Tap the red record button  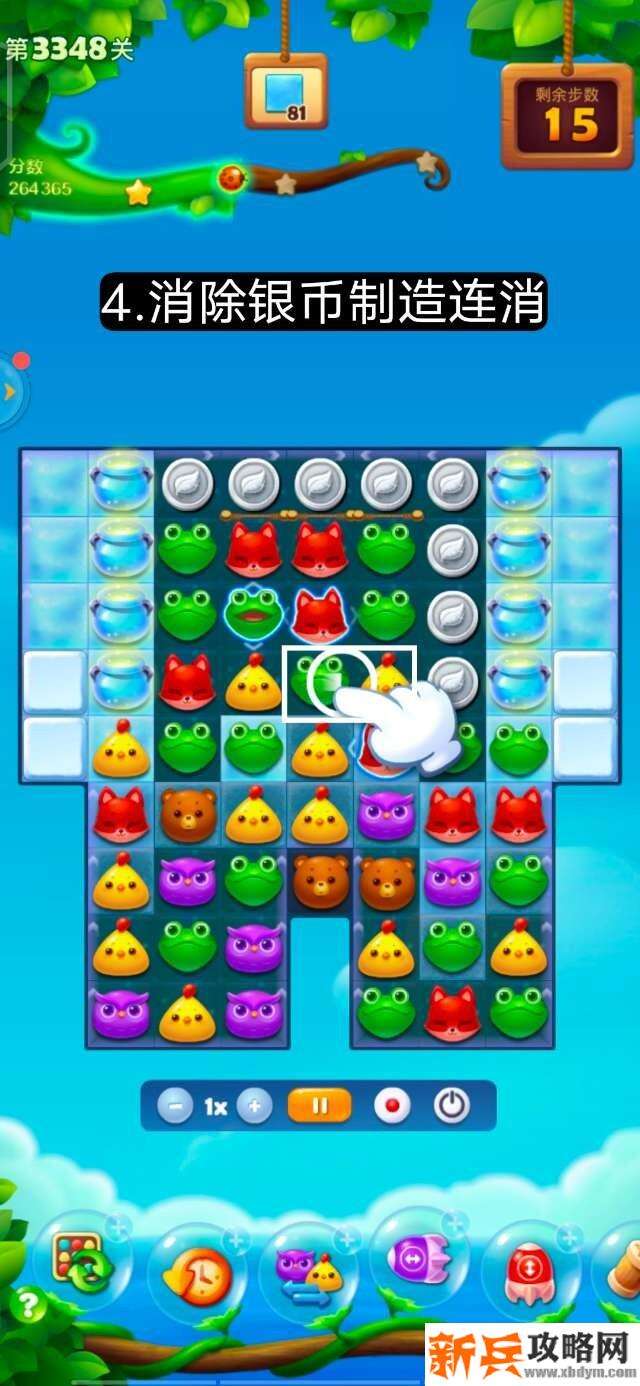(x=391, y=1106)
